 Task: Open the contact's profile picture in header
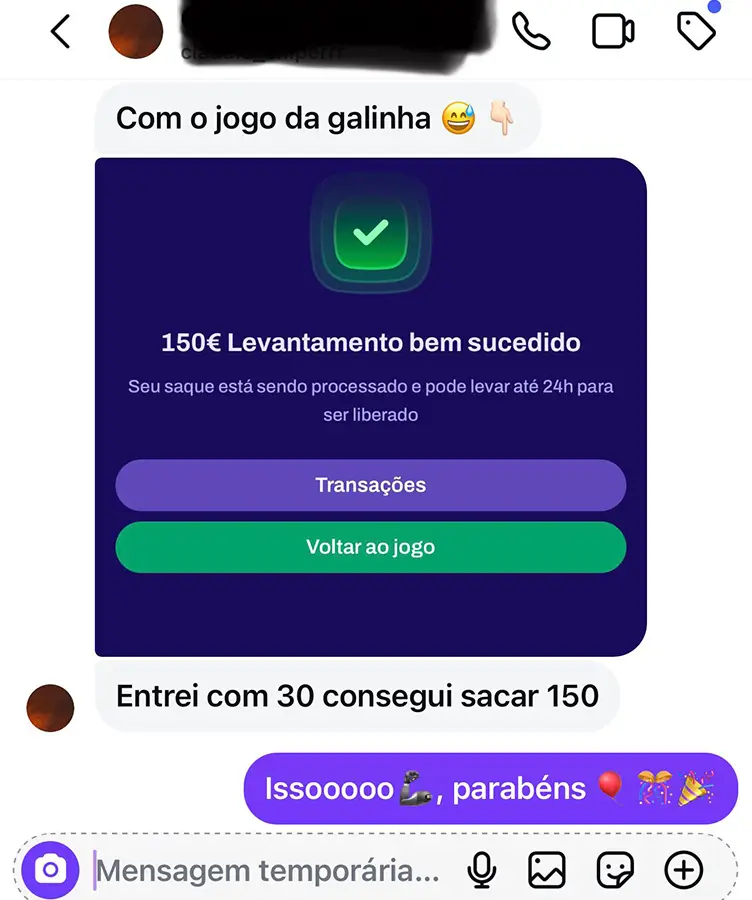click(x=135, y=32)
